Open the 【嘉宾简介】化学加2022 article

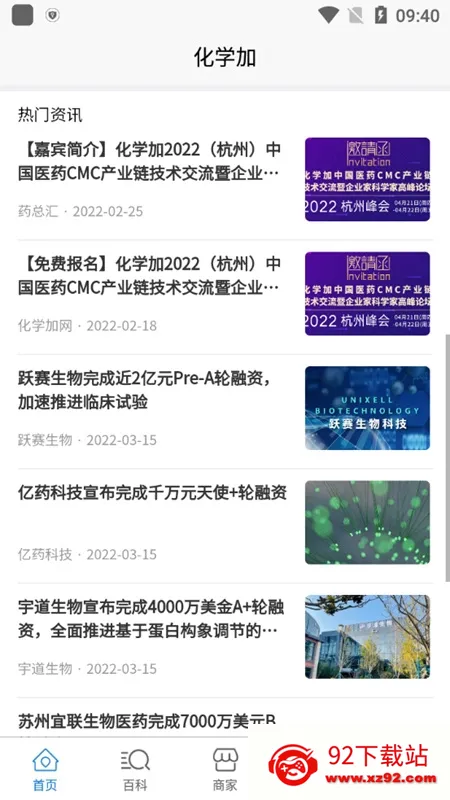click(225, 179)
